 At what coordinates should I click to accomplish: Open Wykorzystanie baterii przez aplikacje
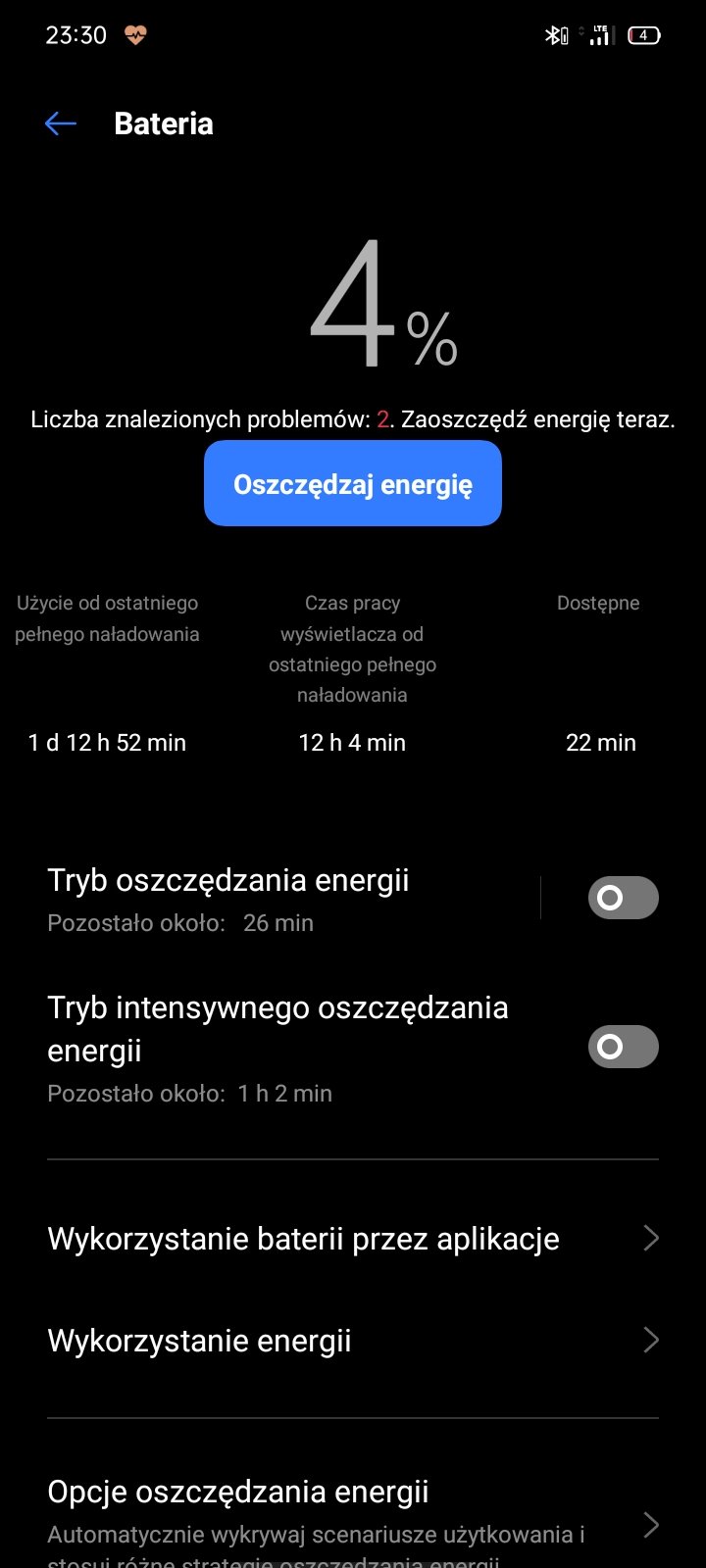tap(353, 1239)
